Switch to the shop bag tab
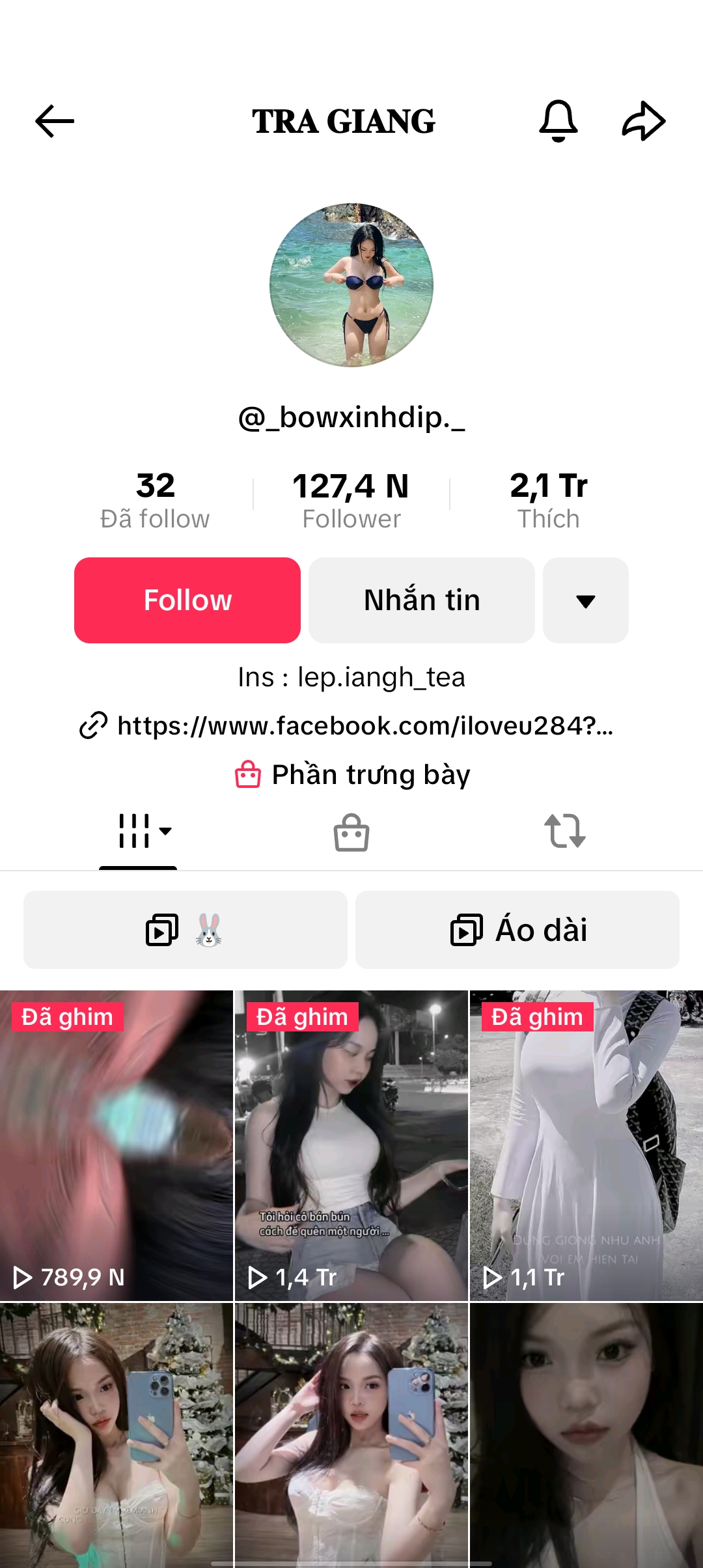 coord(351,832)
